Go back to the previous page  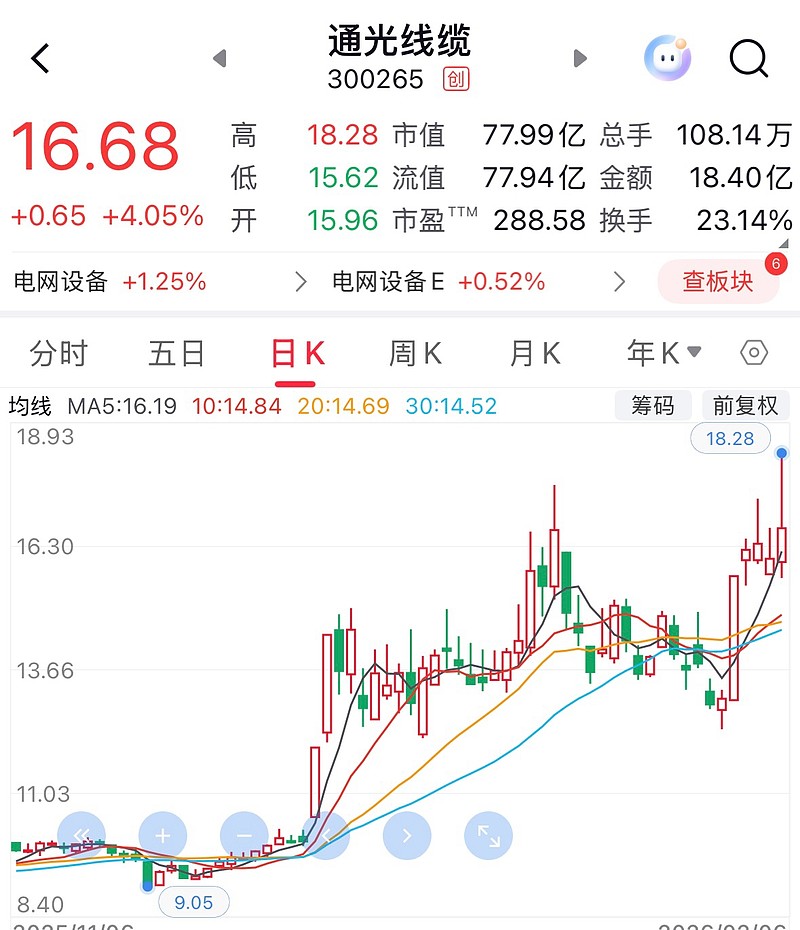pos(40,59)
